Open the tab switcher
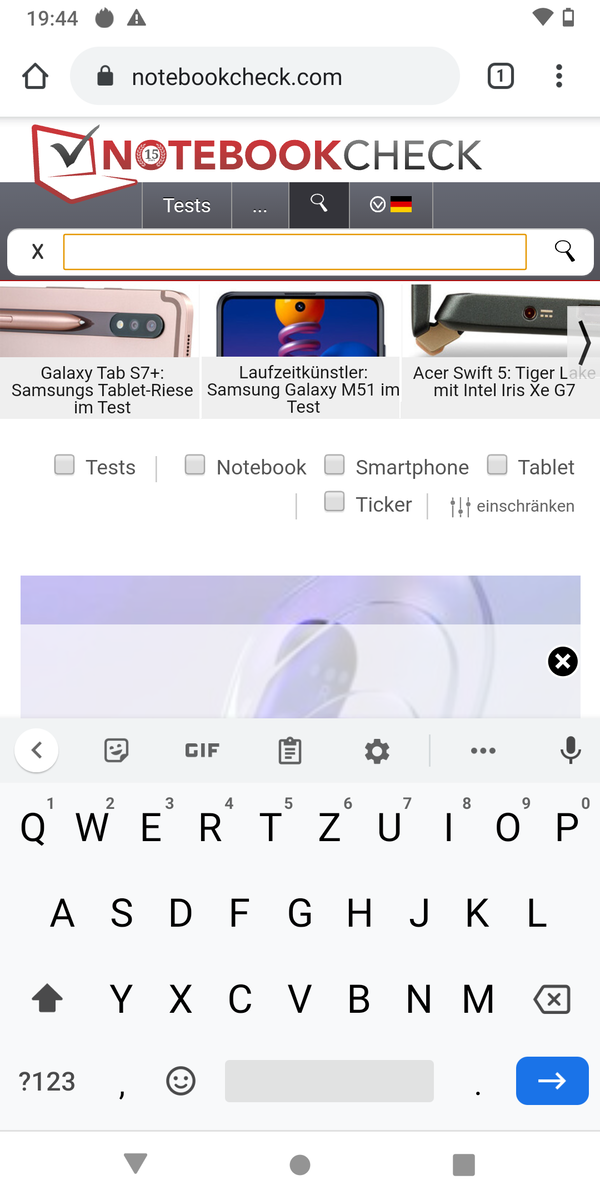The height and width of the screenshot is (1200, 600). tap(500, 77)
